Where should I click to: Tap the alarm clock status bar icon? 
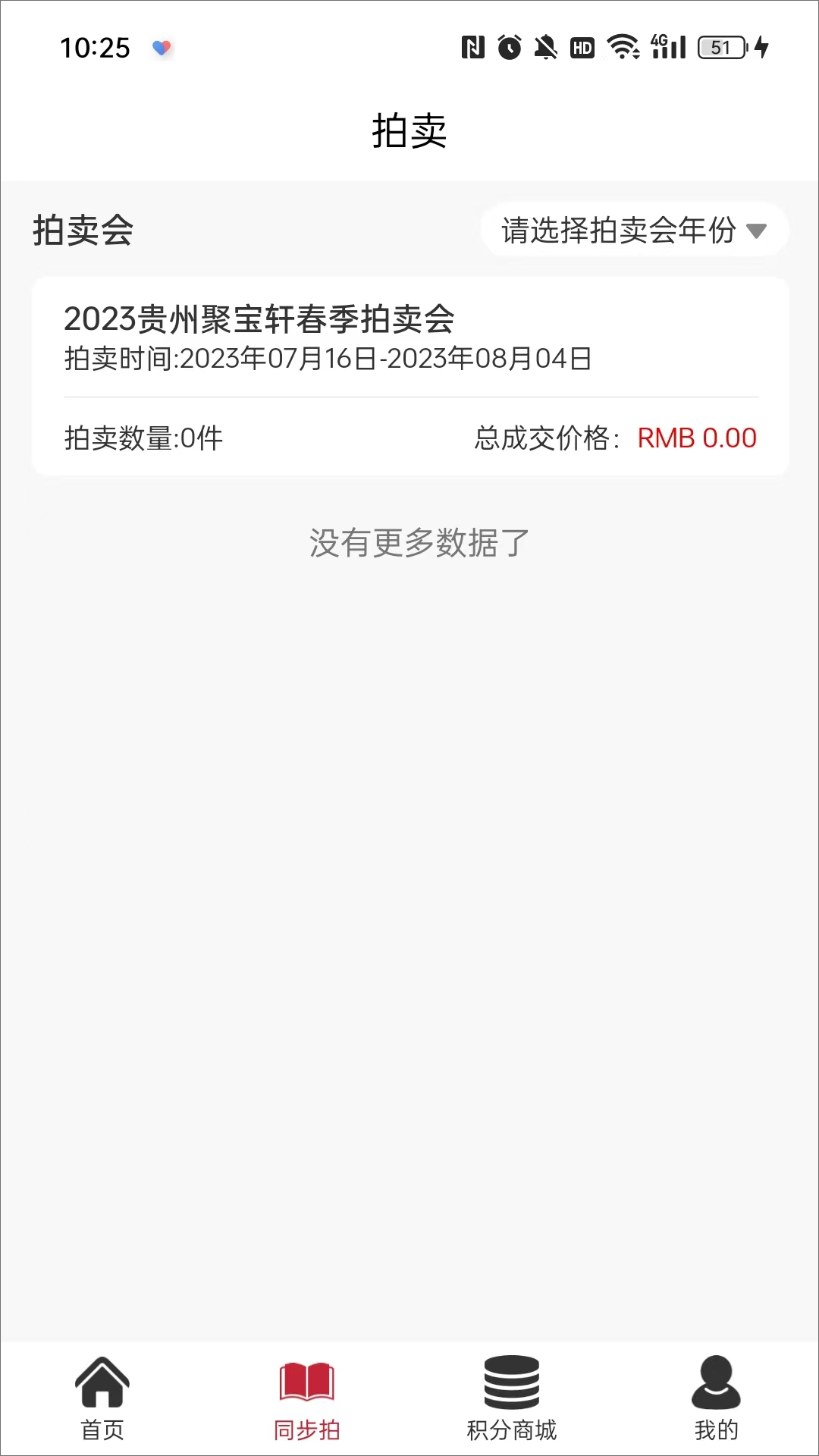point(510,47)
